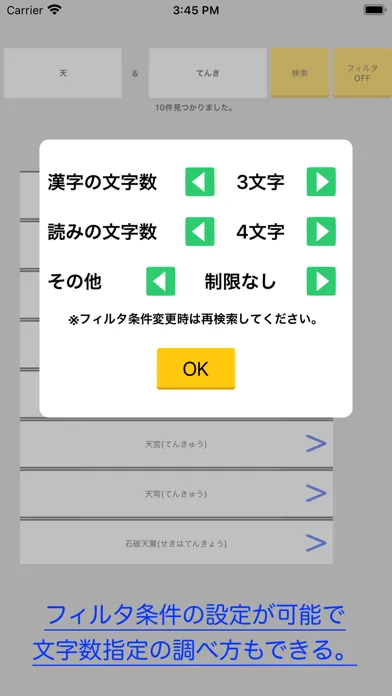Increase the 読みの文字数 value with right arrow
The height and width of the screenshot is (696, 392).
(321, 231)
